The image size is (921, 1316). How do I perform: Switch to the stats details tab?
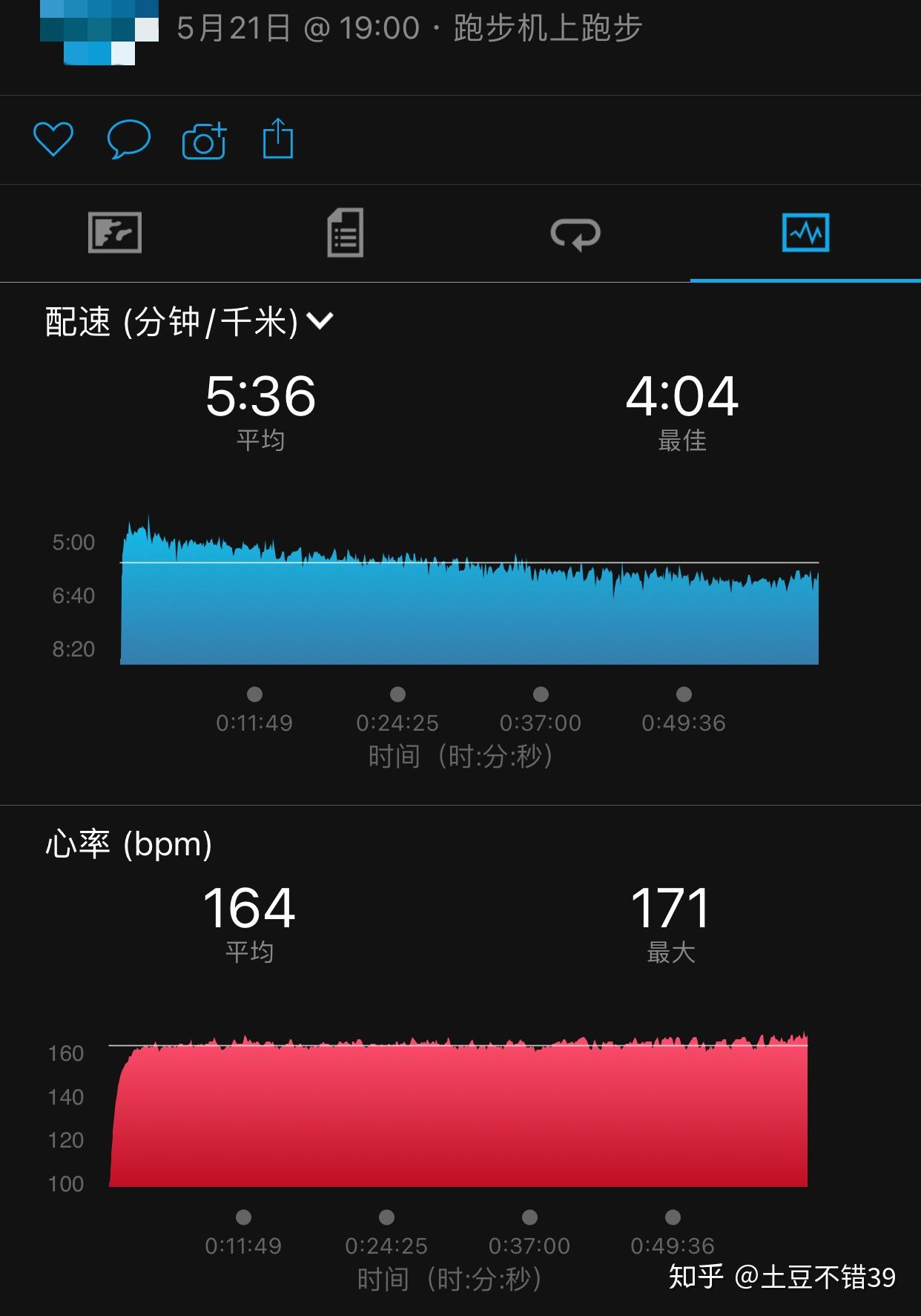[345, 233]
